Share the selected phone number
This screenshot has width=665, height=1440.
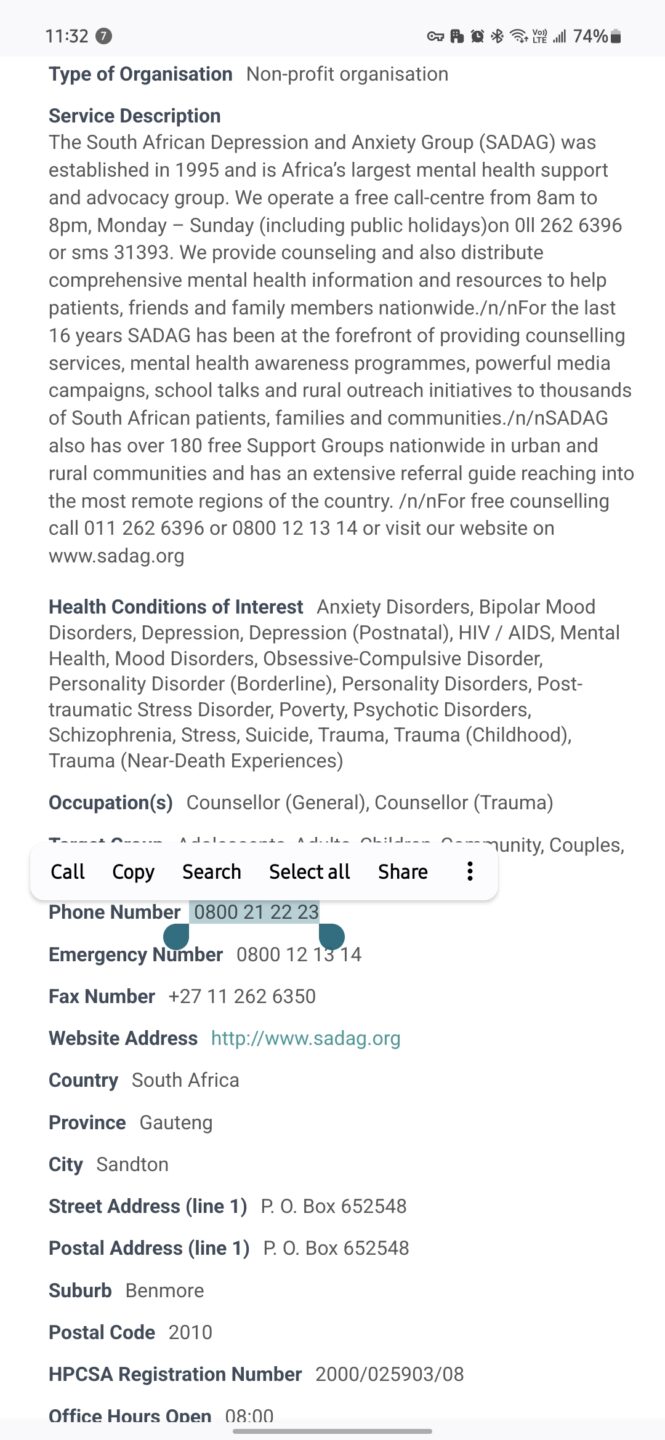click(403, 872)
